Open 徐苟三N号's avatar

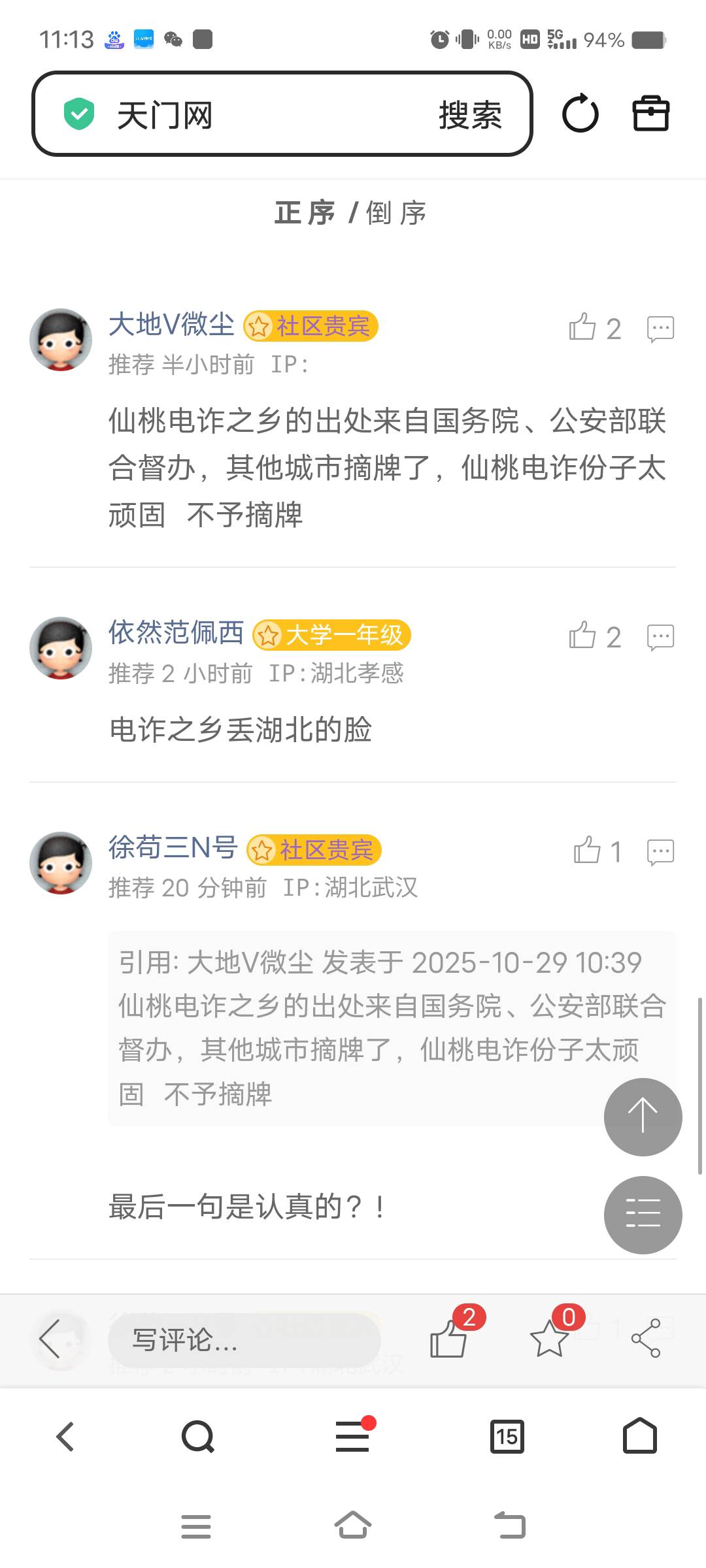click(x=61, y=862)
